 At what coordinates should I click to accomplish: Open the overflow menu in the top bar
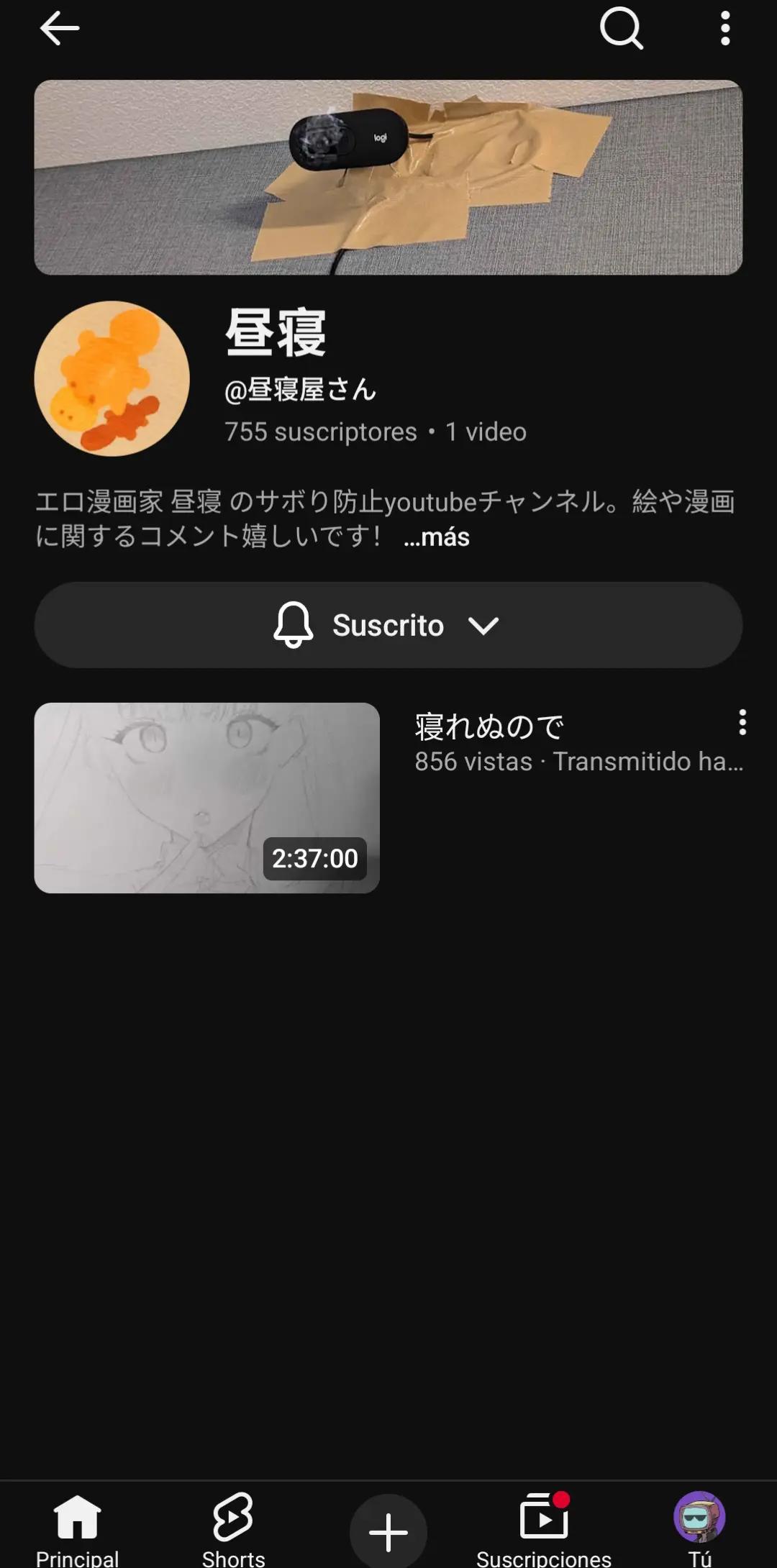click(725, 29)
